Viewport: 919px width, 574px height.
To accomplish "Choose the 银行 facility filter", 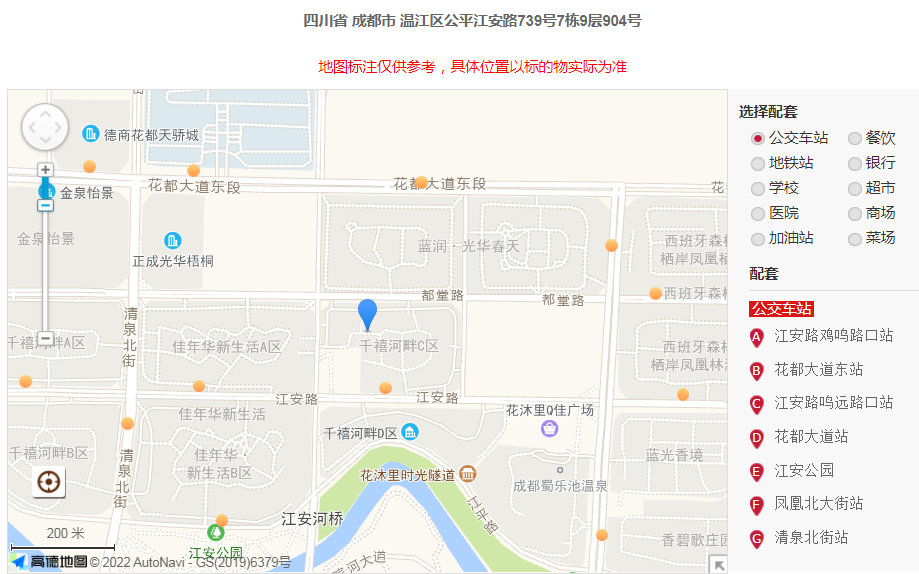I will tap(855, 163).
